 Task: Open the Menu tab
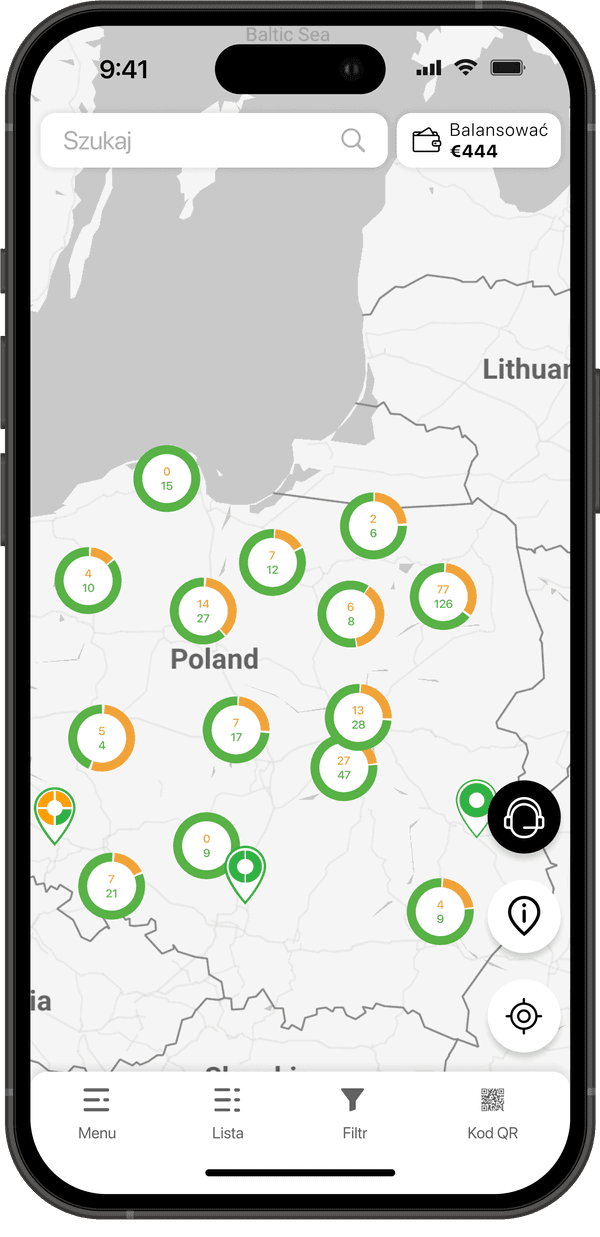pyautogui.click(x=97, y=1113)
